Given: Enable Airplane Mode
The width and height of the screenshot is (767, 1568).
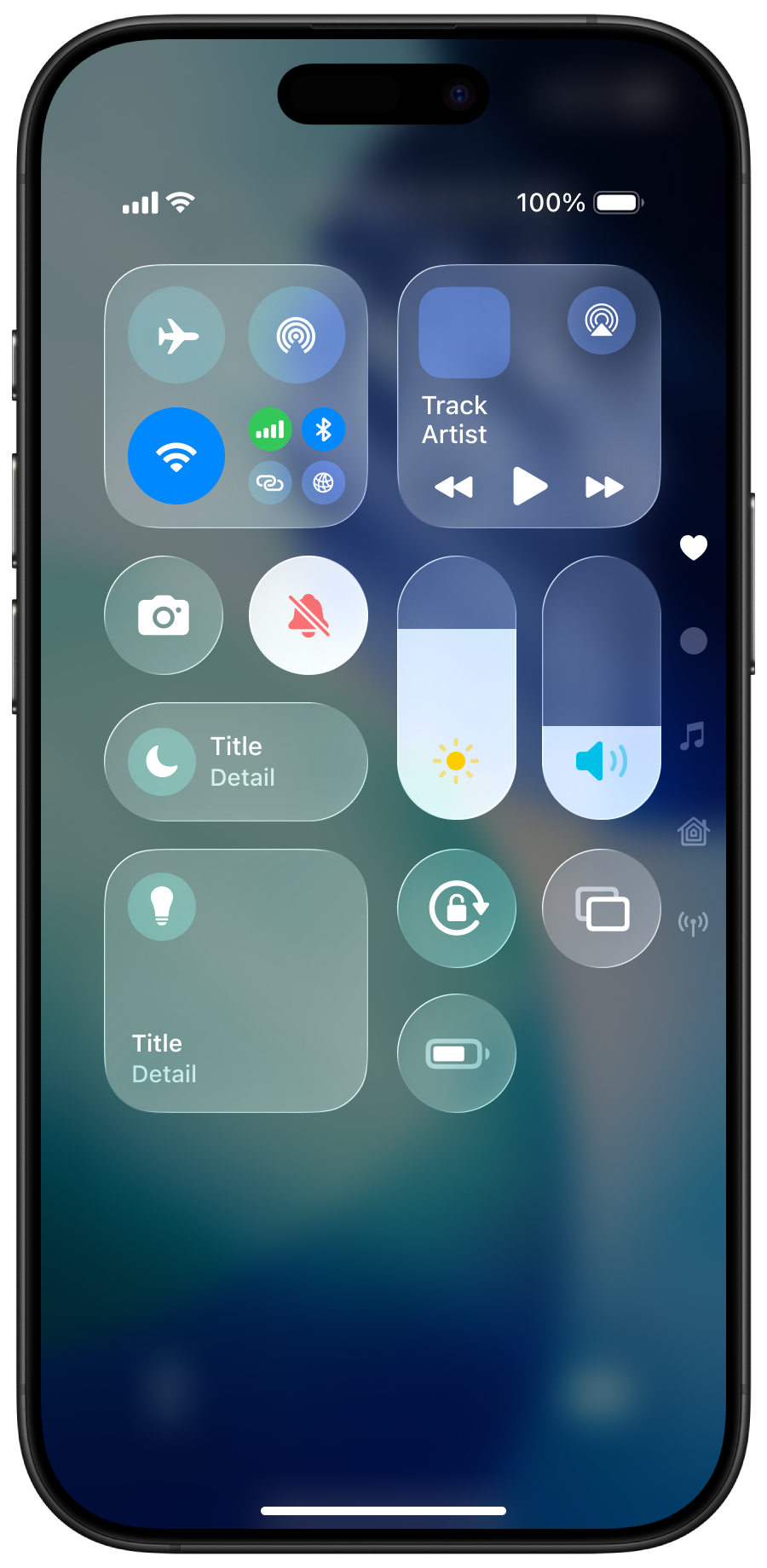Looking at the screenshot, I should (x=176, y=335).
